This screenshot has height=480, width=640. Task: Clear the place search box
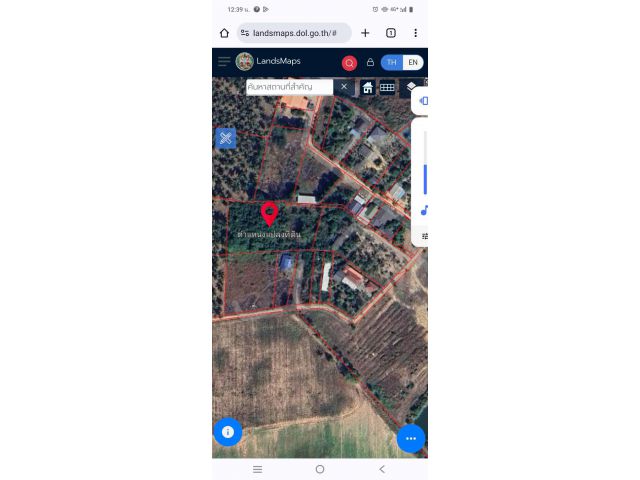pos(344,87)
